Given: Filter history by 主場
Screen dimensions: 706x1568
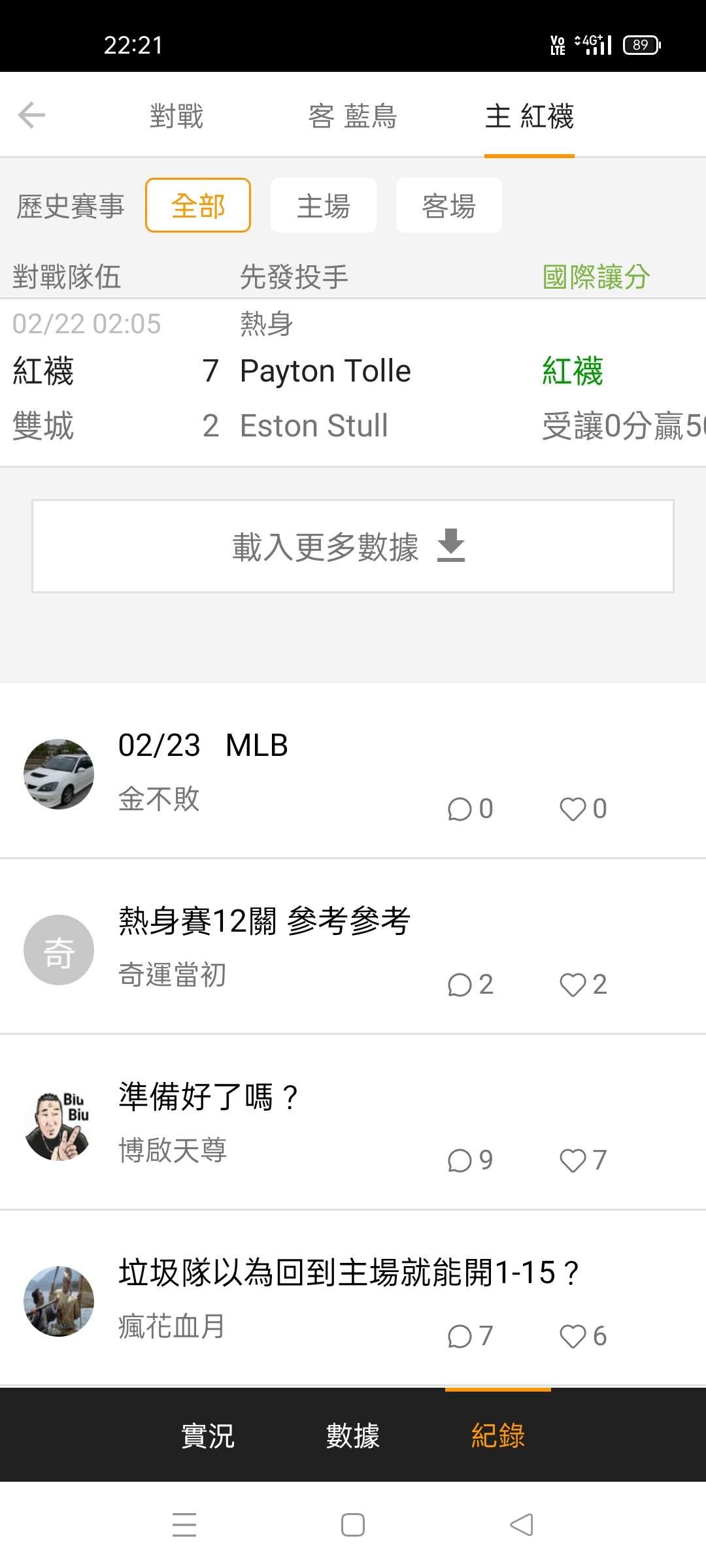Looking at the screenshot, I should coord(324,206).
